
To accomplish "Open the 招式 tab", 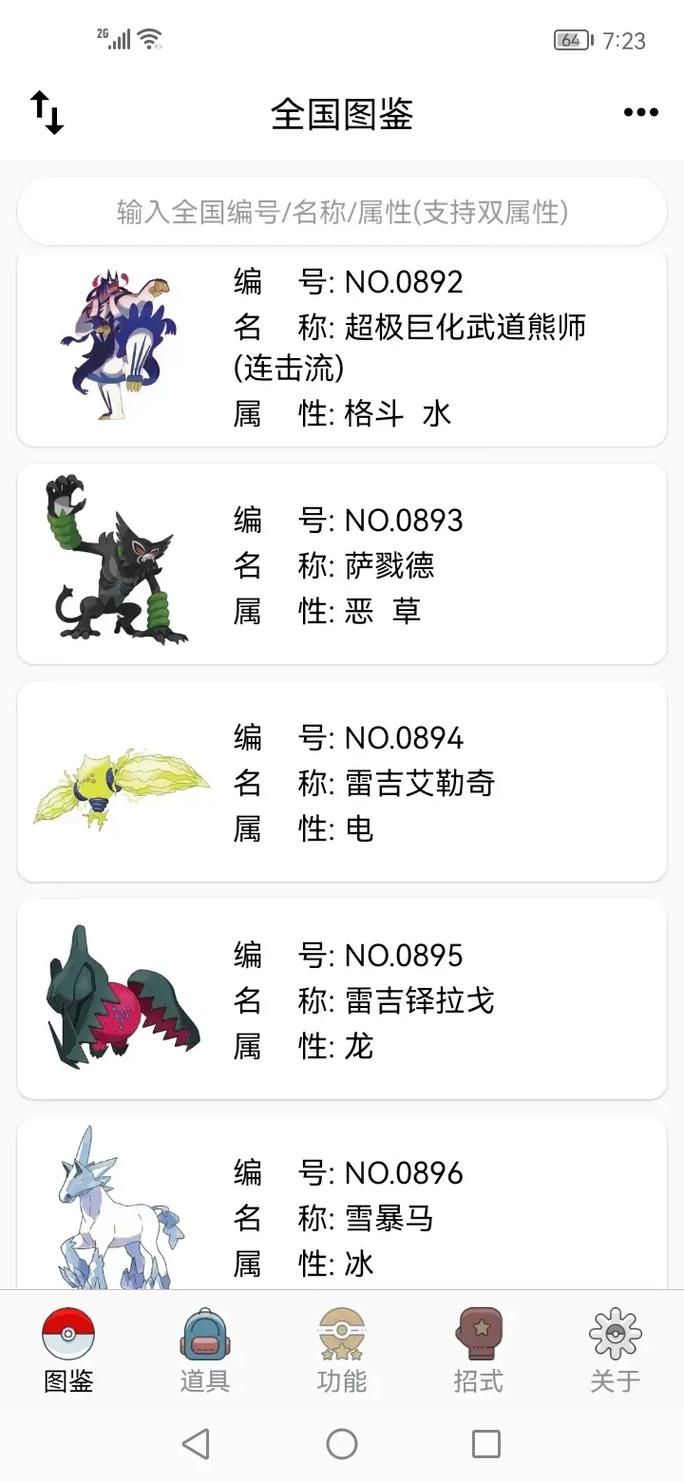I will point(478,1350).
